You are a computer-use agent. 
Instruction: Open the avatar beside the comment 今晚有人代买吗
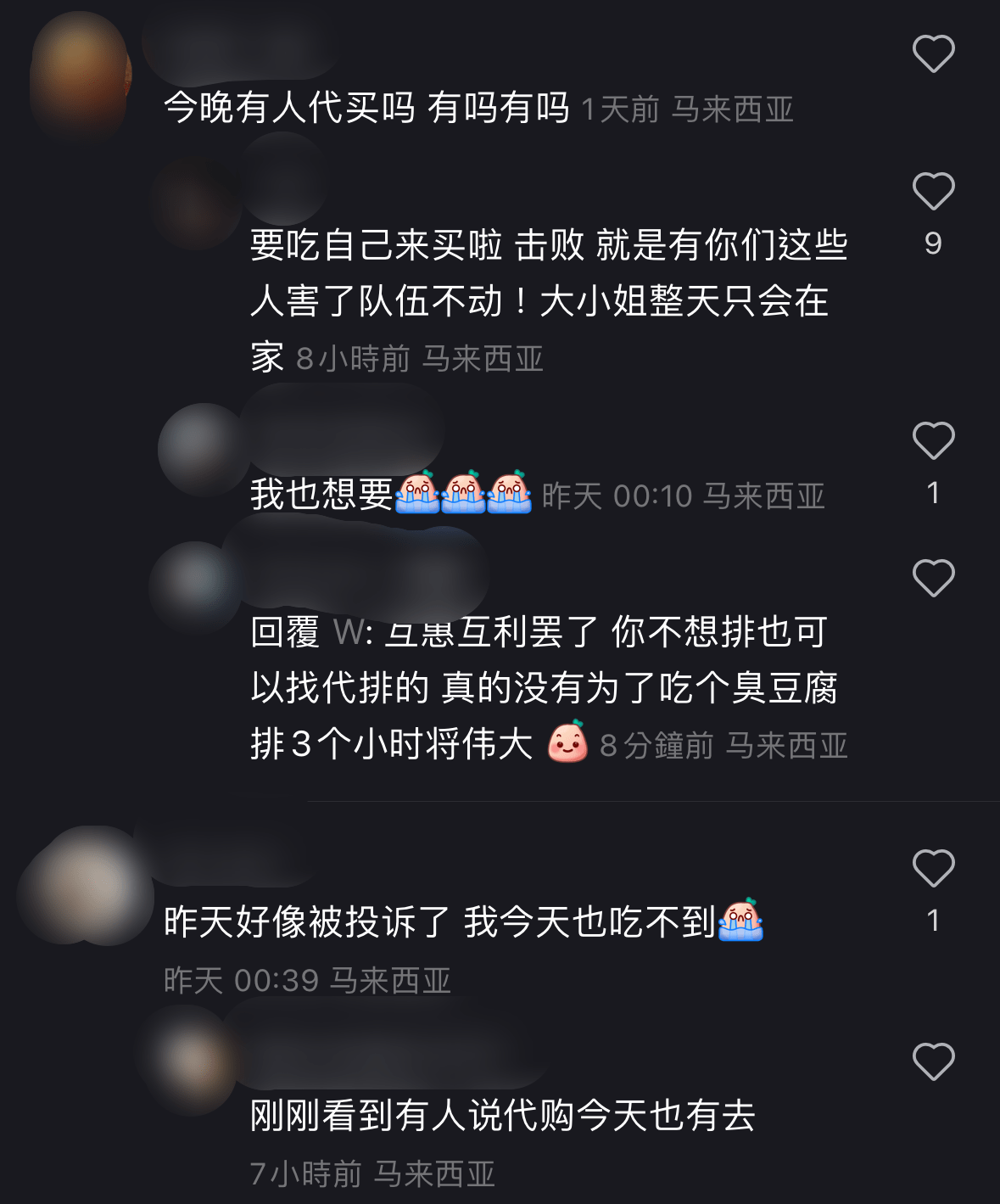(x=81, y=75)
